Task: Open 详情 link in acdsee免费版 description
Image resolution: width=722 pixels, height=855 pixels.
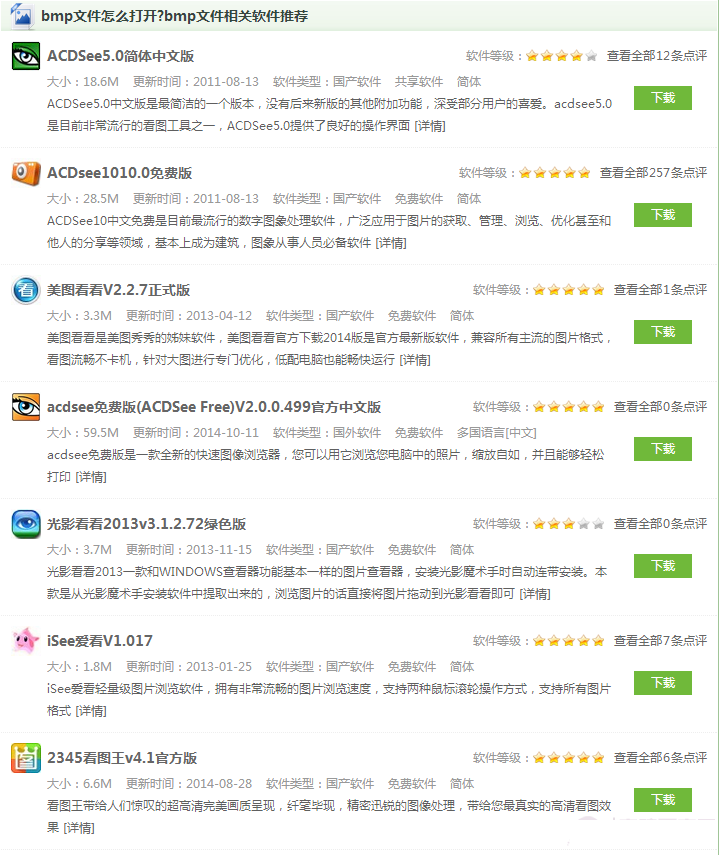Action: [91, 477]
